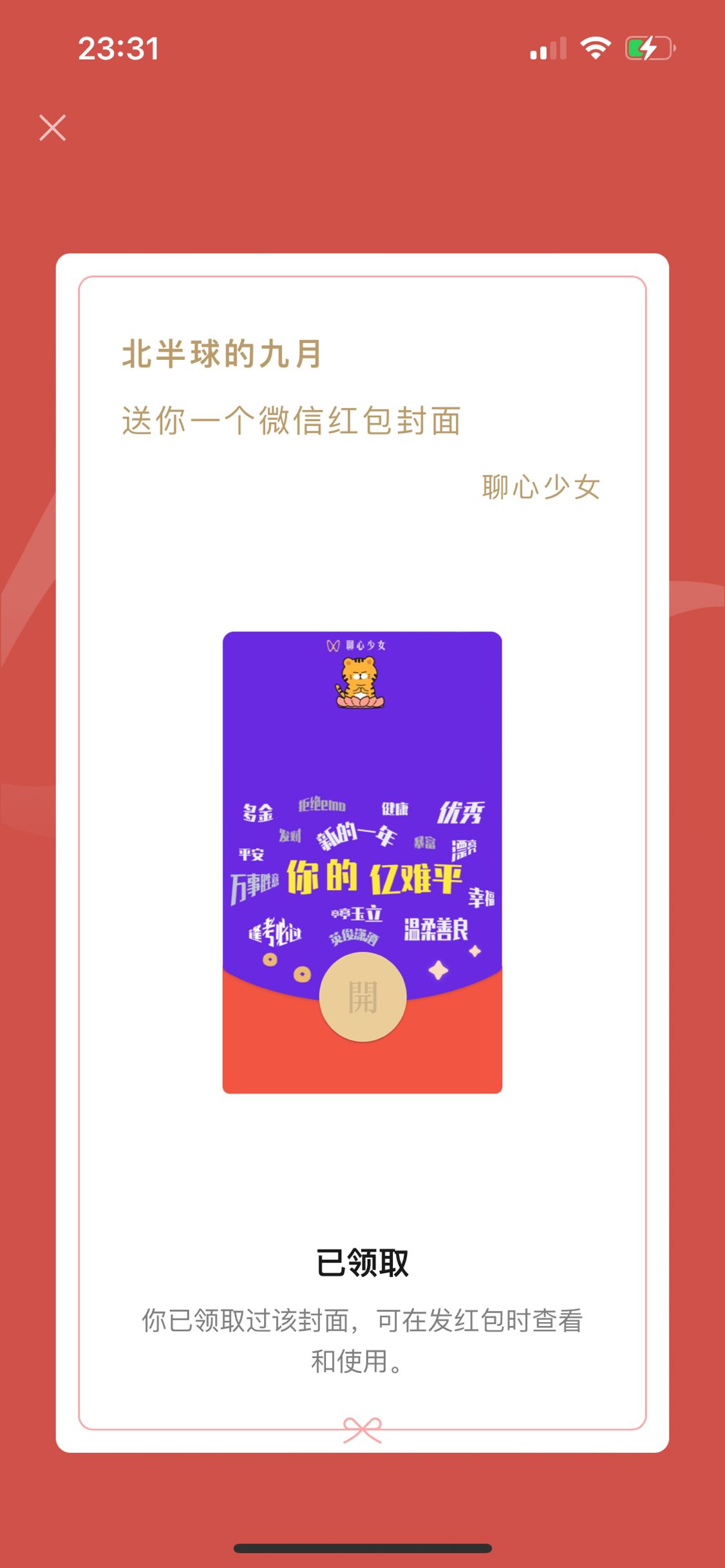Open the purple red envelope cover preview
The height and width of the screenshot is (1568, 725).
362,997
